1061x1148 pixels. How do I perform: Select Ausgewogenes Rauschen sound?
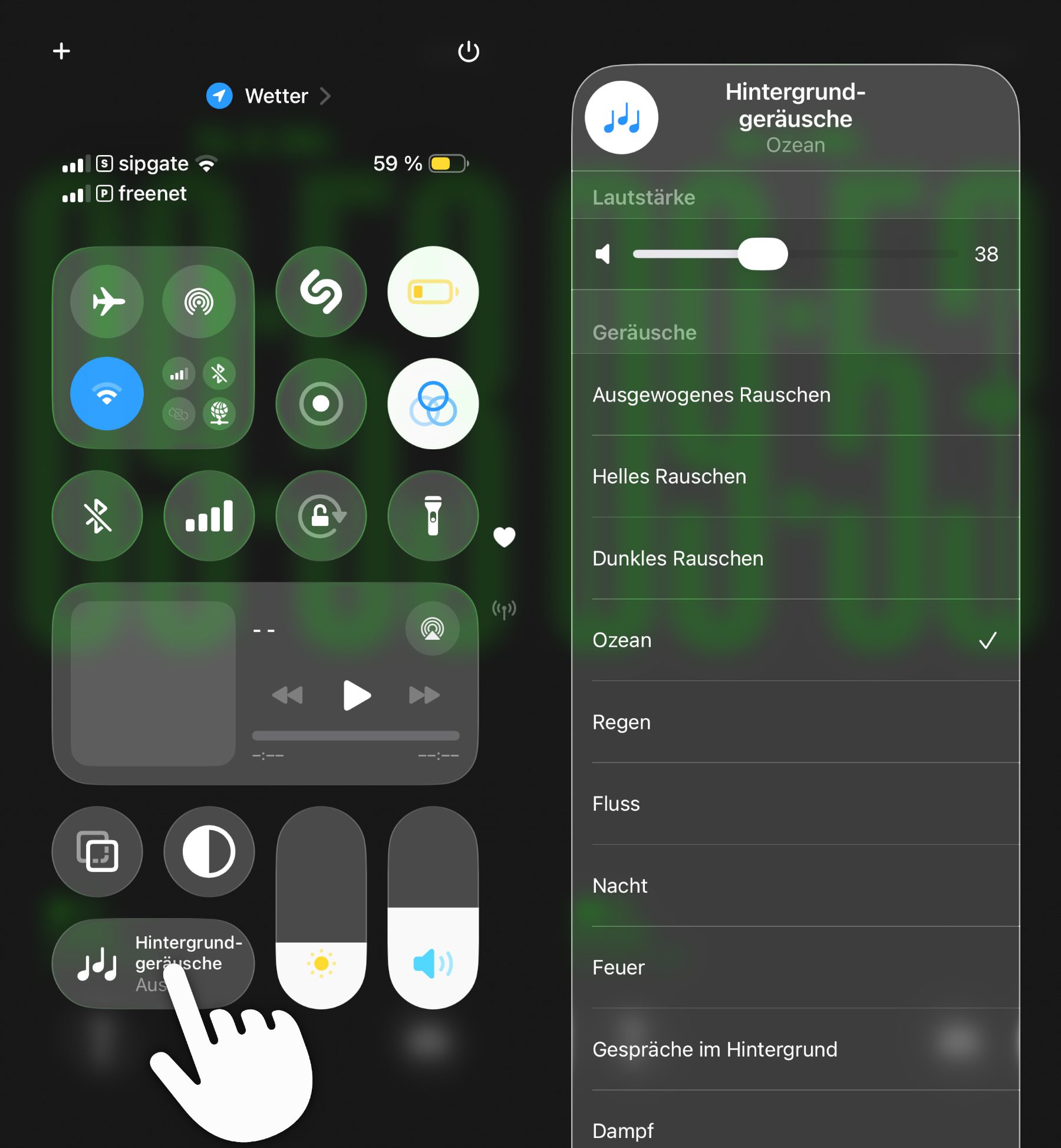711,395
